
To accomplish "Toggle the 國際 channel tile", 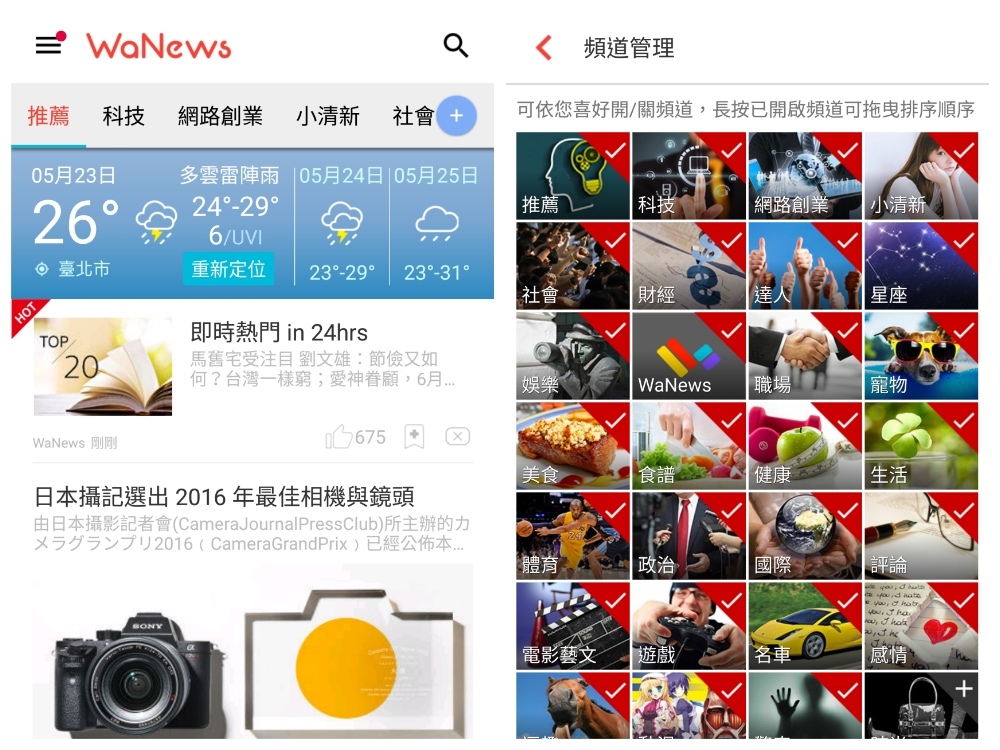I will [x=805, y=536].
